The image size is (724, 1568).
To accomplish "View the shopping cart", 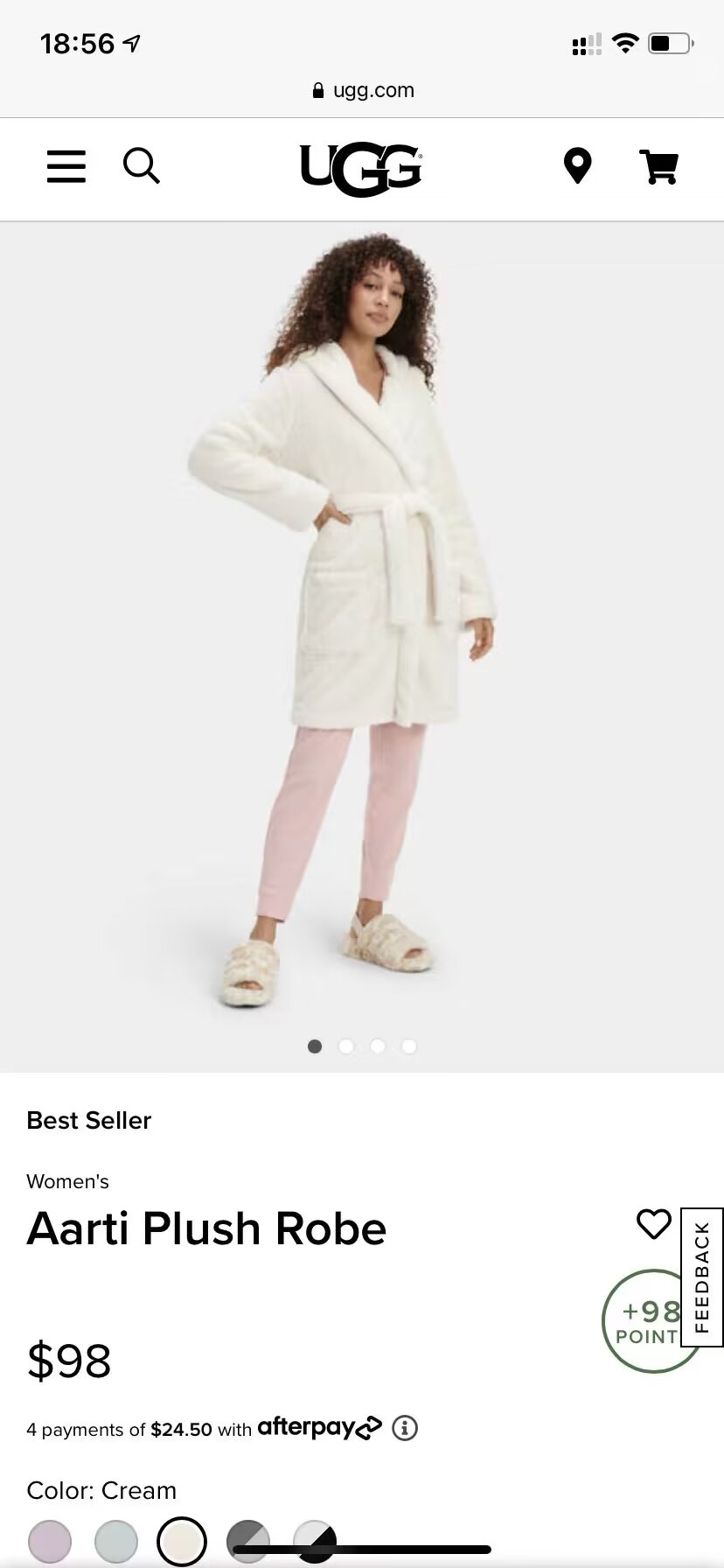I will (x=658, y=165).
